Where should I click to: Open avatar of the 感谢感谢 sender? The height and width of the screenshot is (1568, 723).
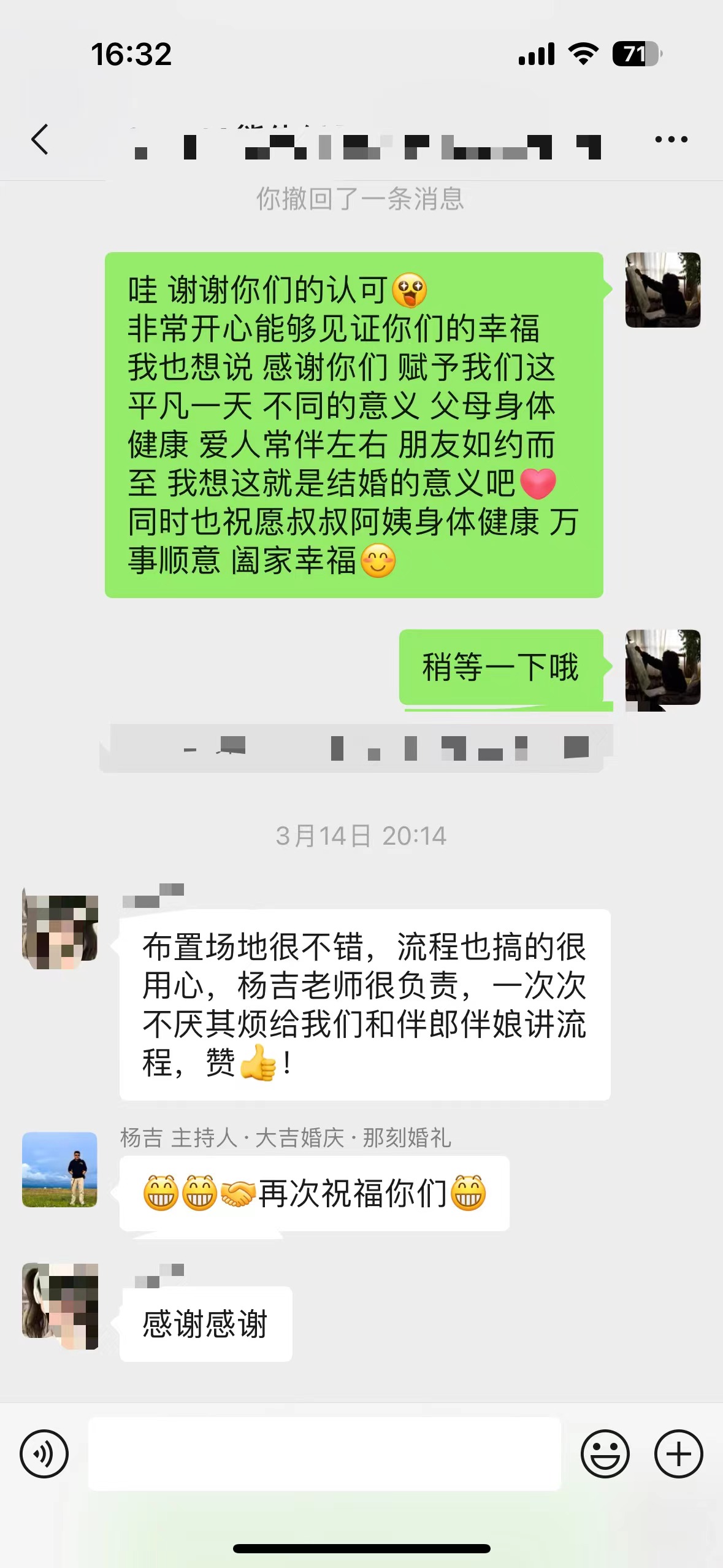click(60, 1306)
